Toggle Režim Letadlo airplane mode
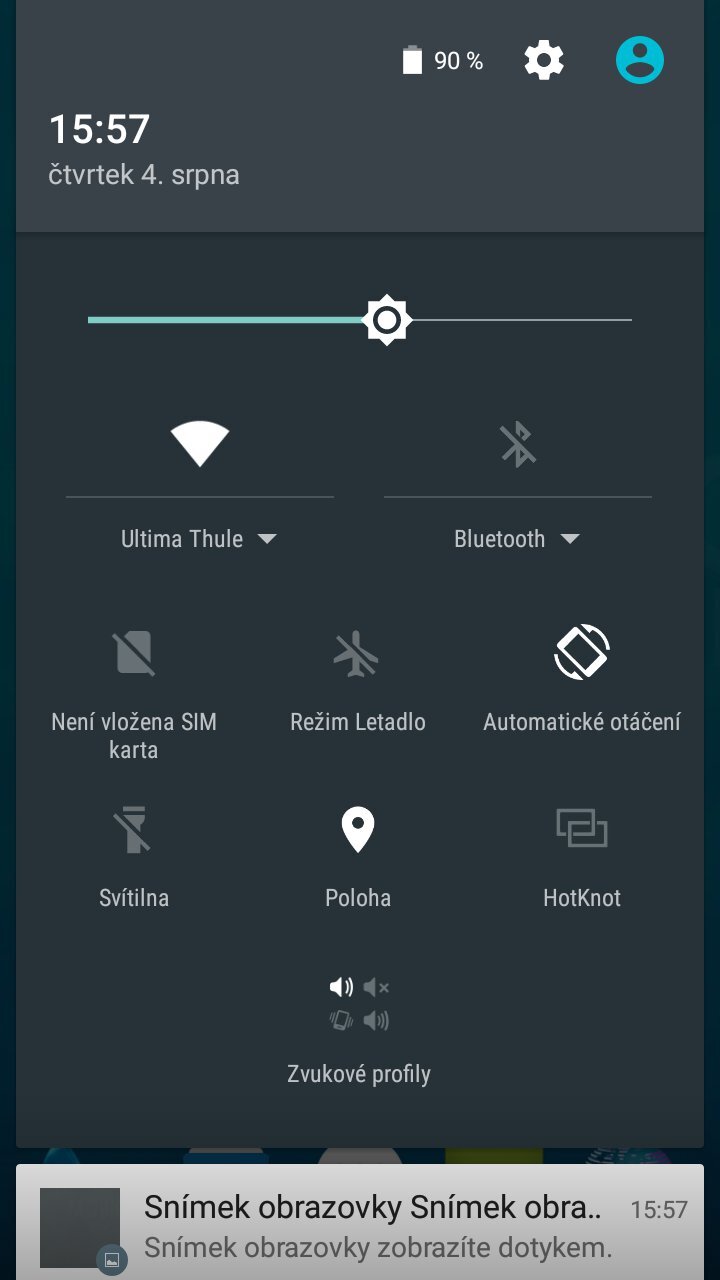 pyautogui.click(x=357, y=652)
